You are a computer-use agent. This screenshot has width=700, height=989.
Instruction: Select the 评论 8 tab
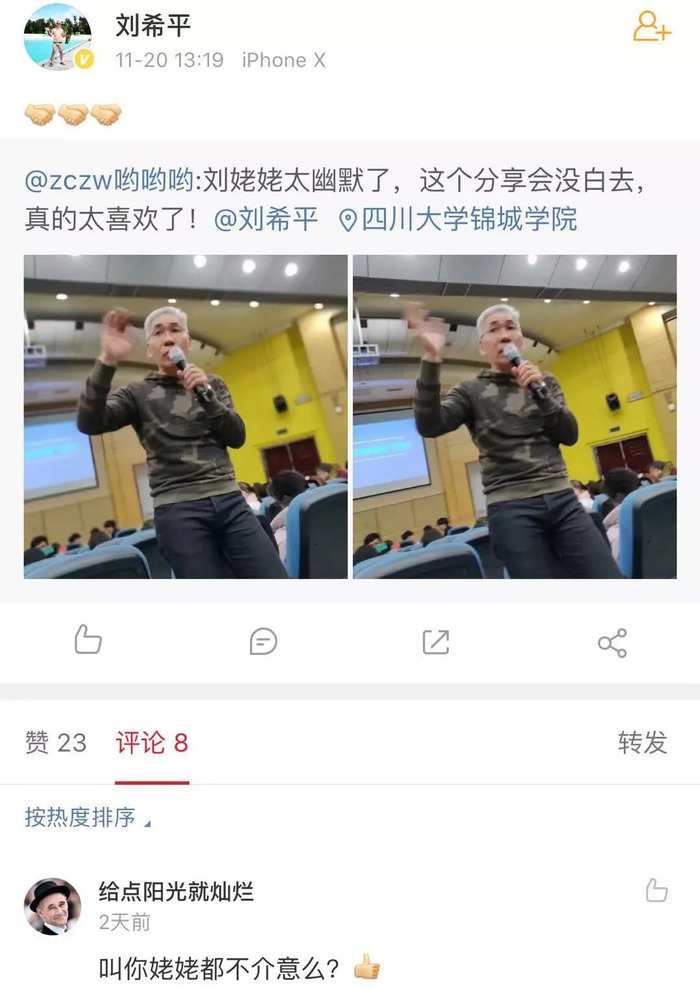click(x=152, y=742)
